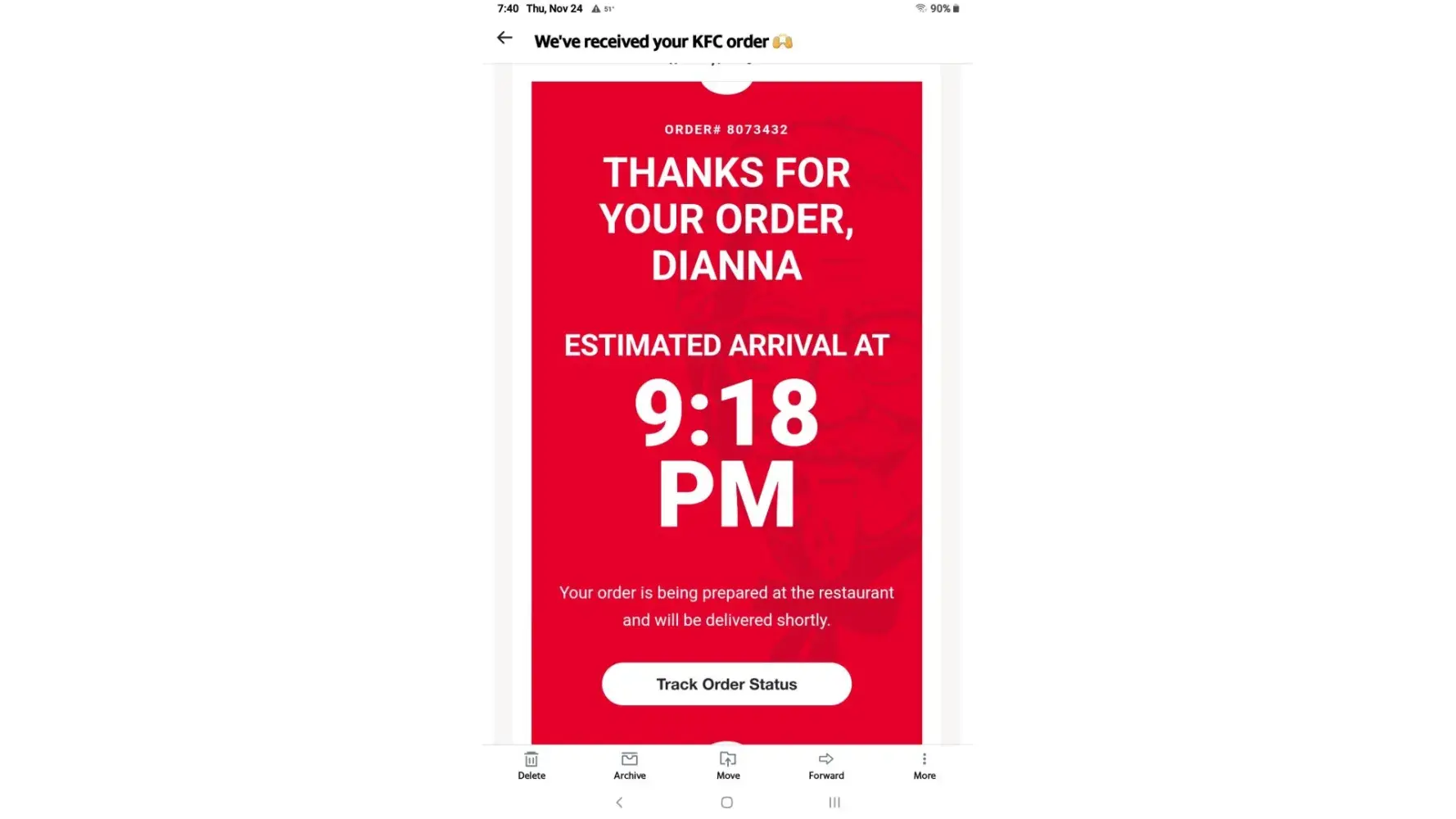Forward the KFC order confirmation

(826, 765)
